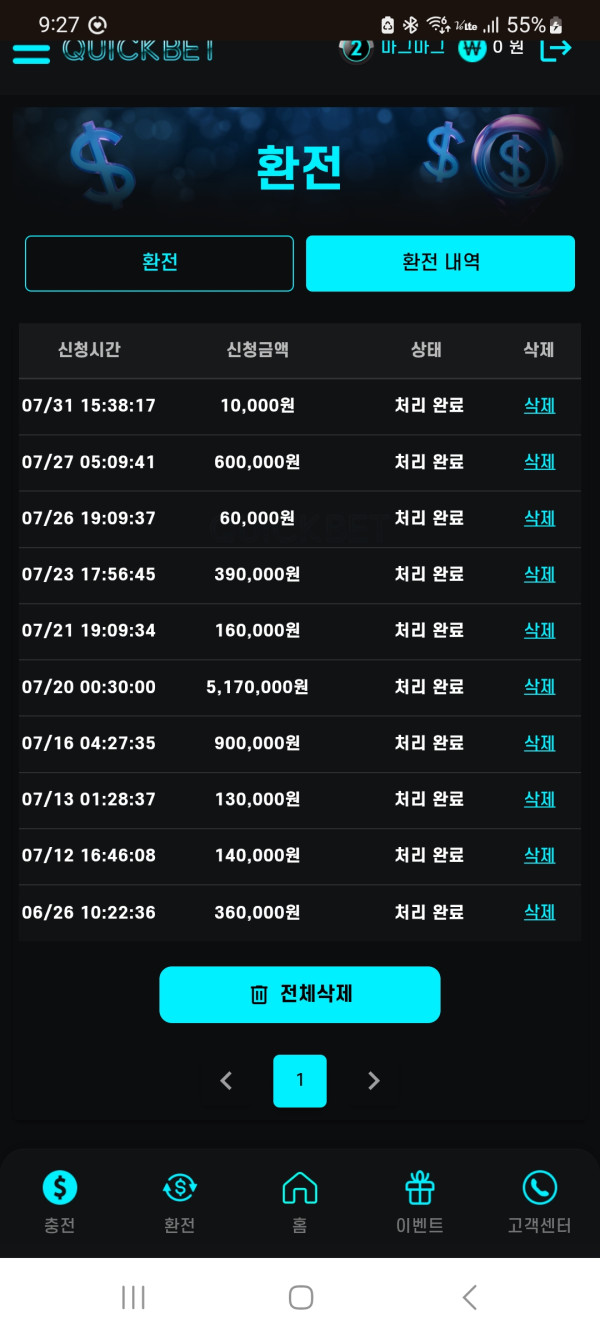This screenshot has height=1333, width=600.
Task: Select page number 1
Action: coord(300,1080)
